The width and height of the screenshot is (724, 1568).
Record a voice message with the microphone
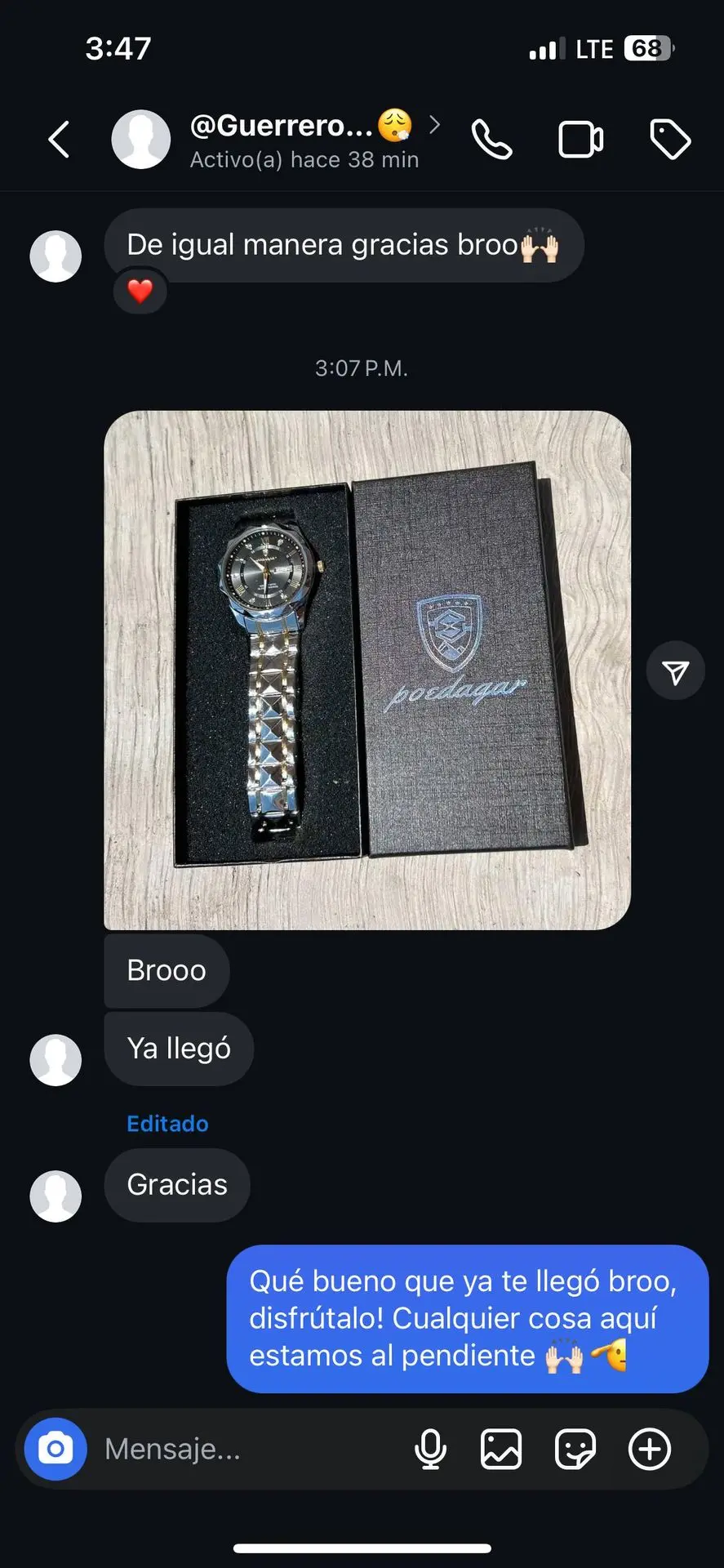coord(430,1450)
